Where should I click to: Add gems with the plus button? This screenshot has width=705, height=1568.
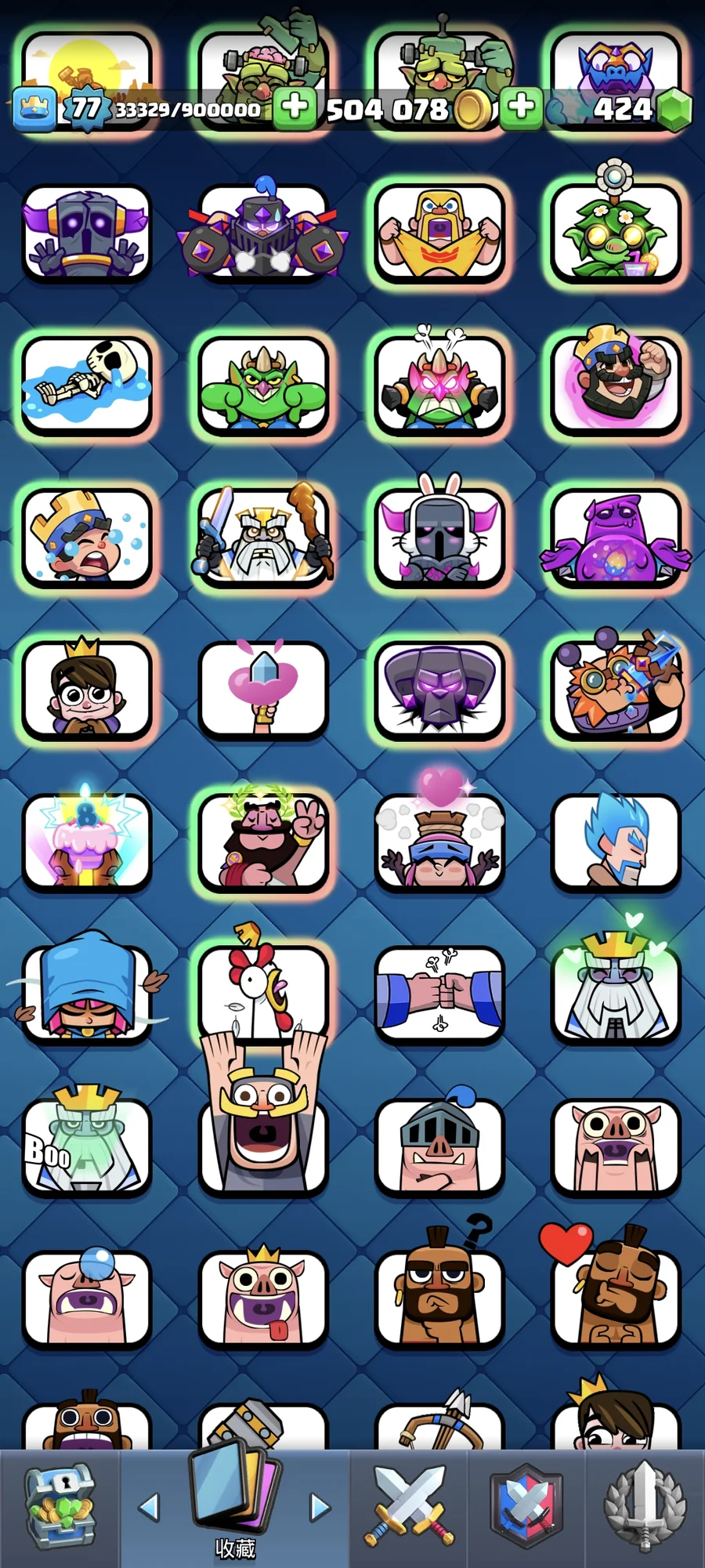tap(521, 107)
